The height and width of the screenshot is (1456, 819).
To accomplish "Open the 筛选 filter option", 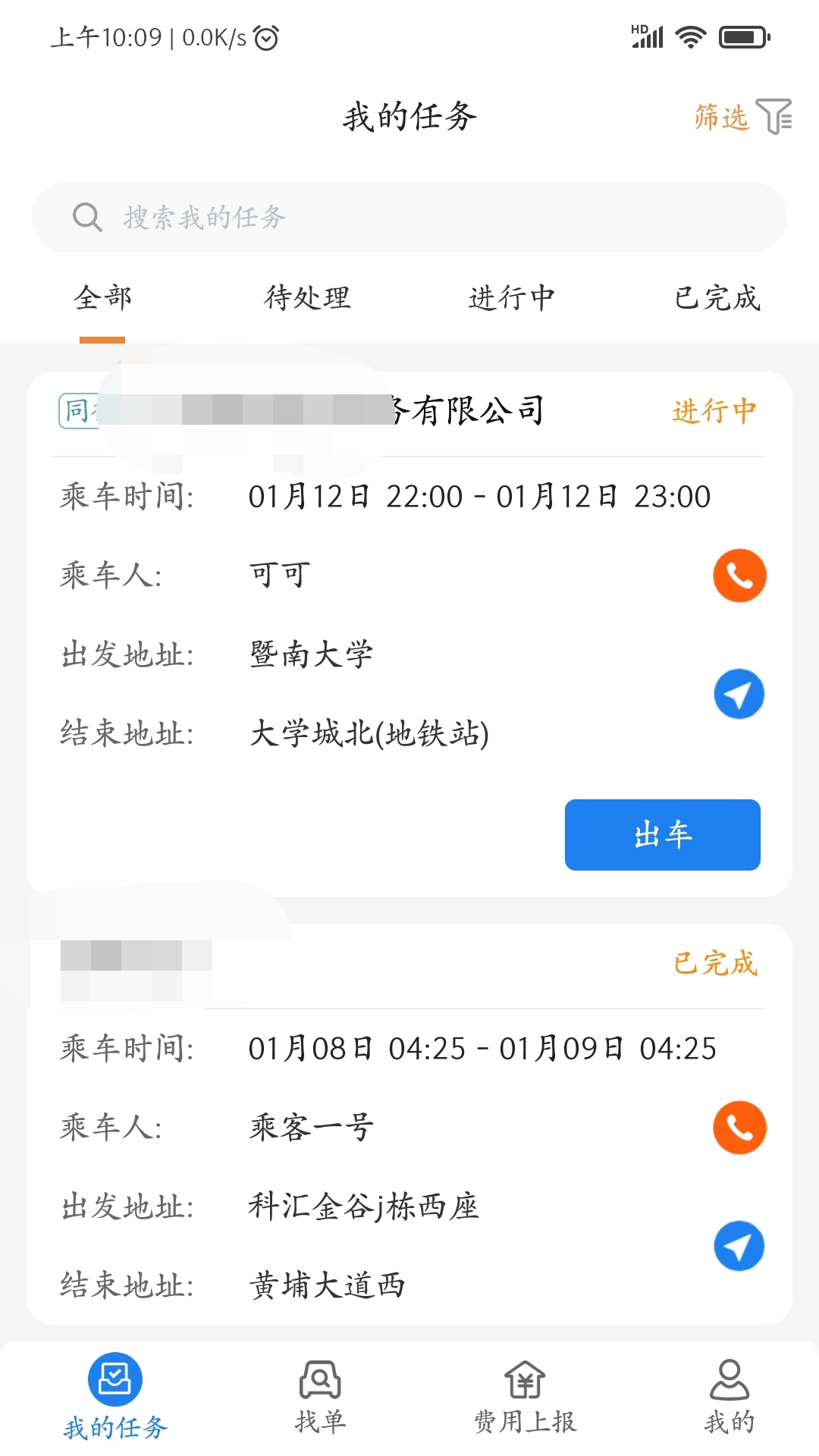I will pyautogui.click(x=743, y=117).
